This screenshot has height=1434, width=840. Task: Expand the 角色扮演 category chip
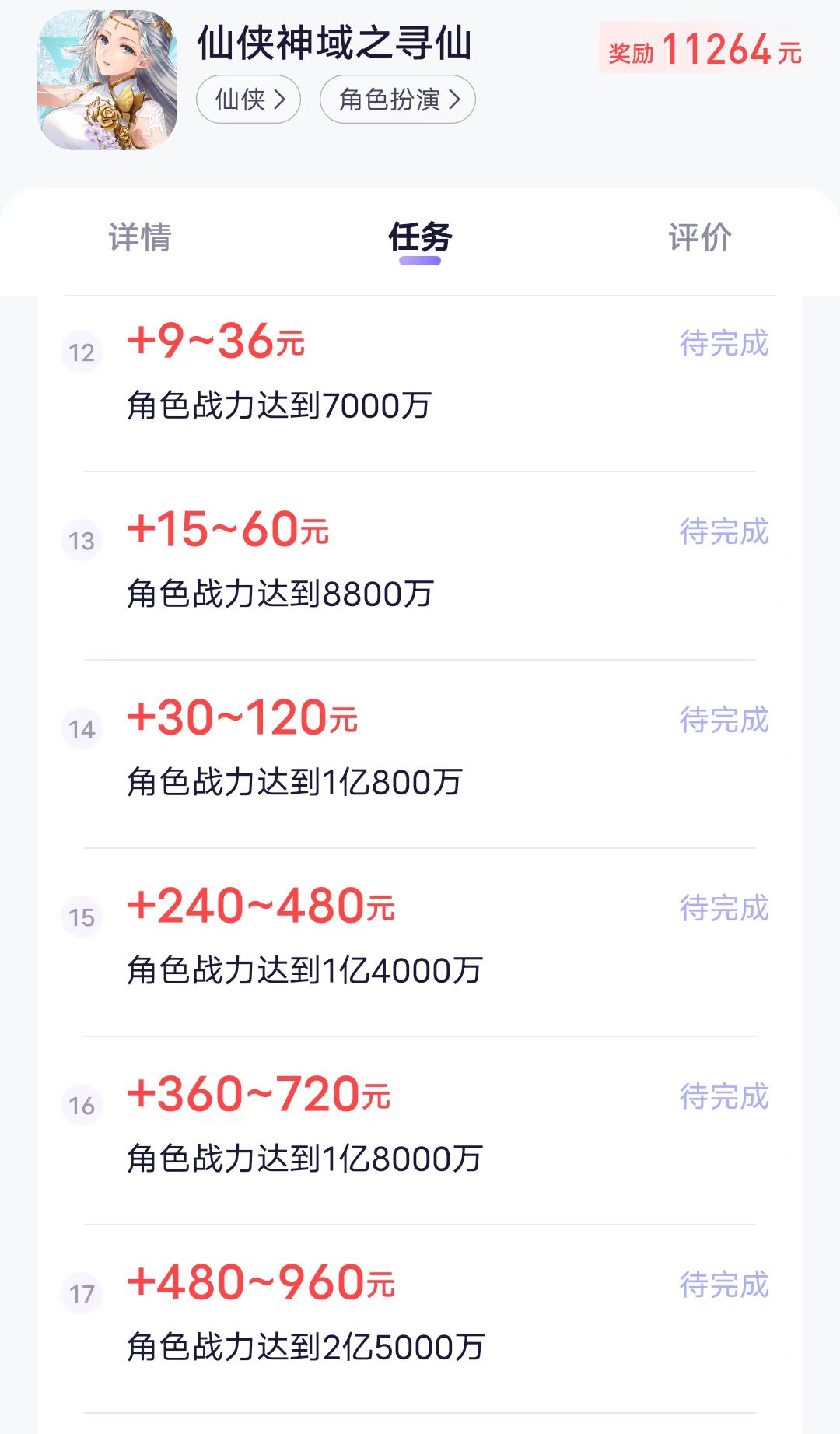397,99
